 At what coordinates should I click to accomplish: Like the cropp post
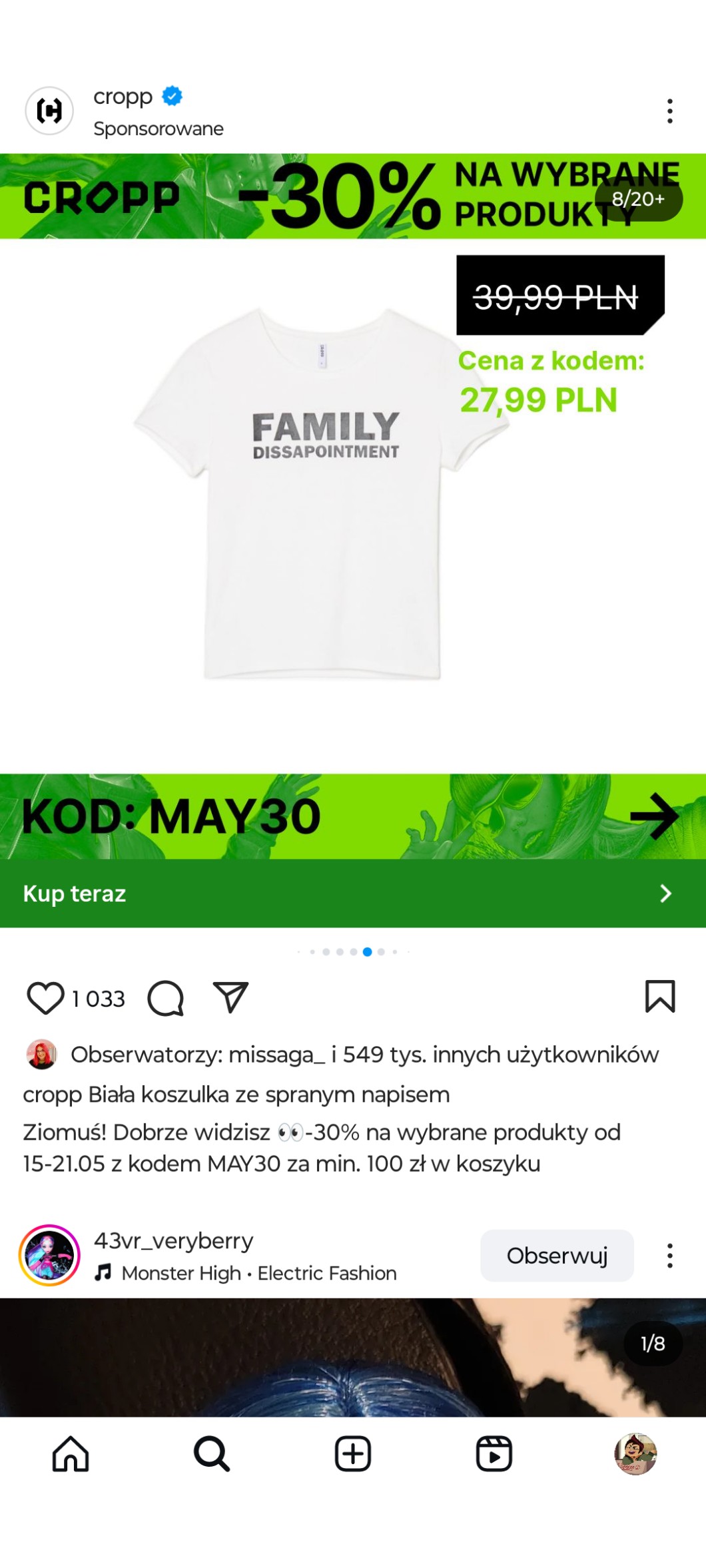pos(45,998)
